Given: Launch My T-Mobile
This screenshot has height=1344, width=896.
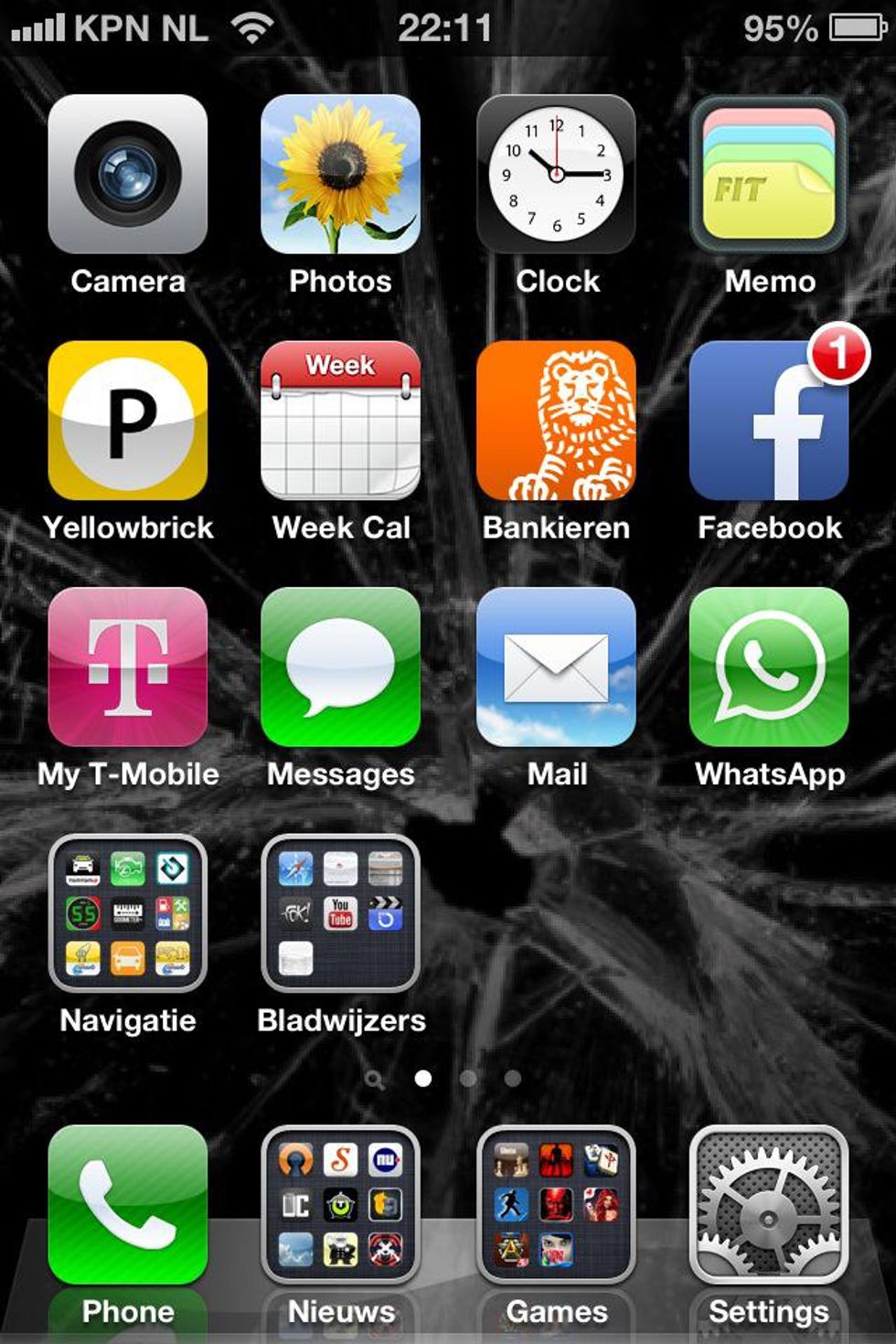Looking at the screenshot, I should coord(128,667).
